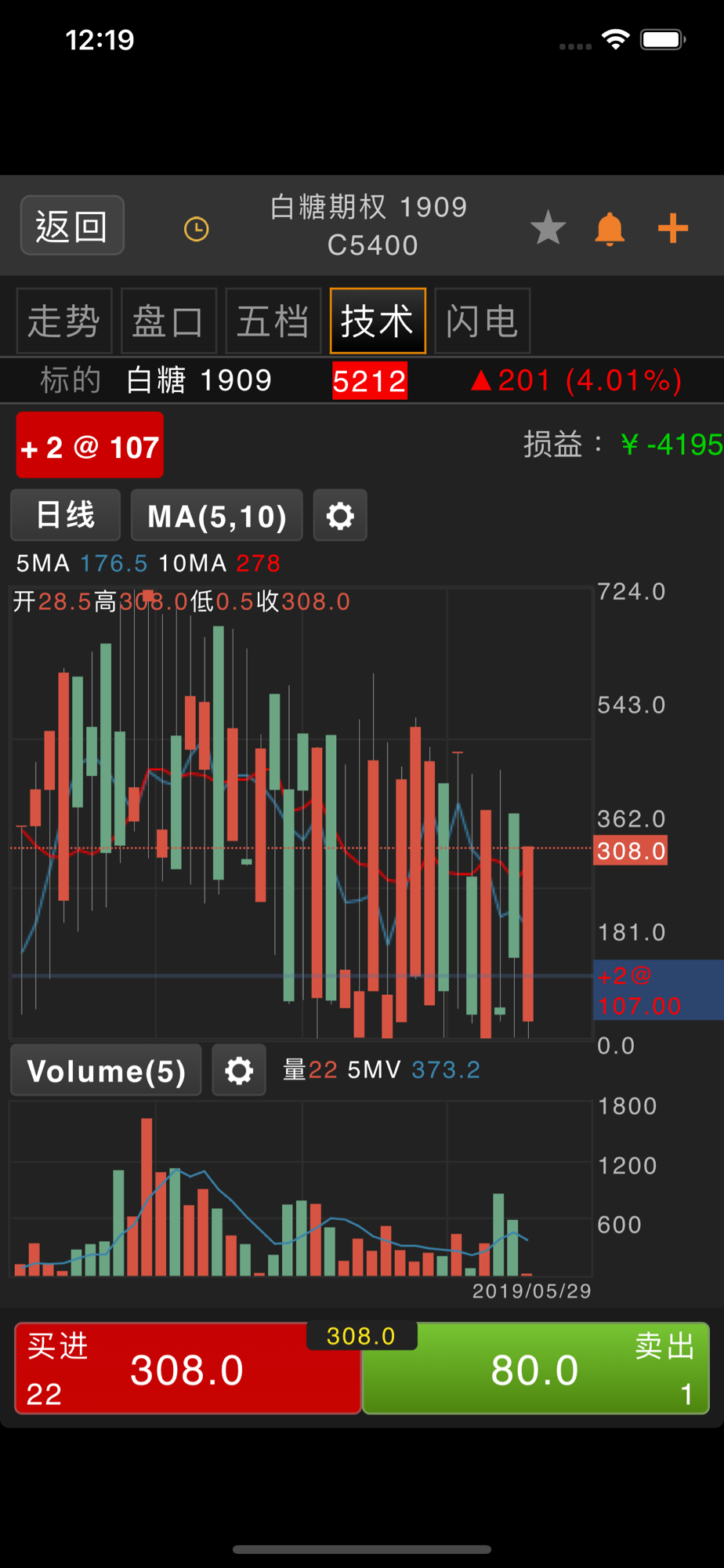
Task: Tap 卖出 at 80.0
Action: point(536,1369)
